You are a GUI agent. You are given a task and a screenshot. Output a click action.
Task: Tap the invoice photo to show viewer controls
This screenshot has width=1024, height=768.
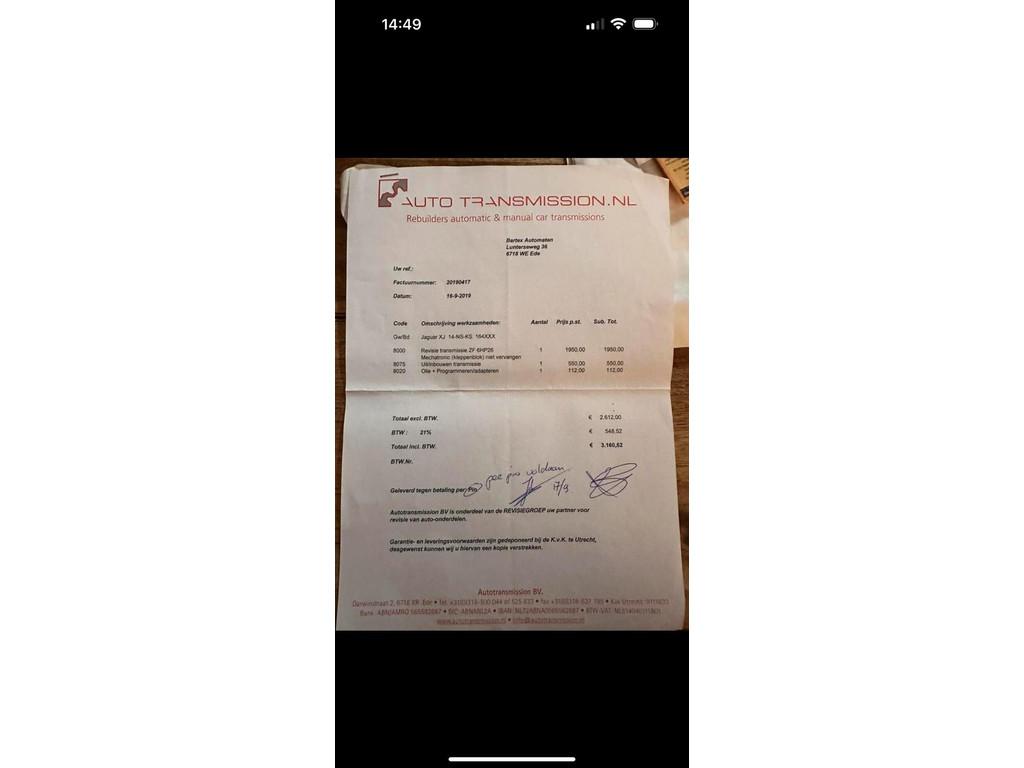511,393
